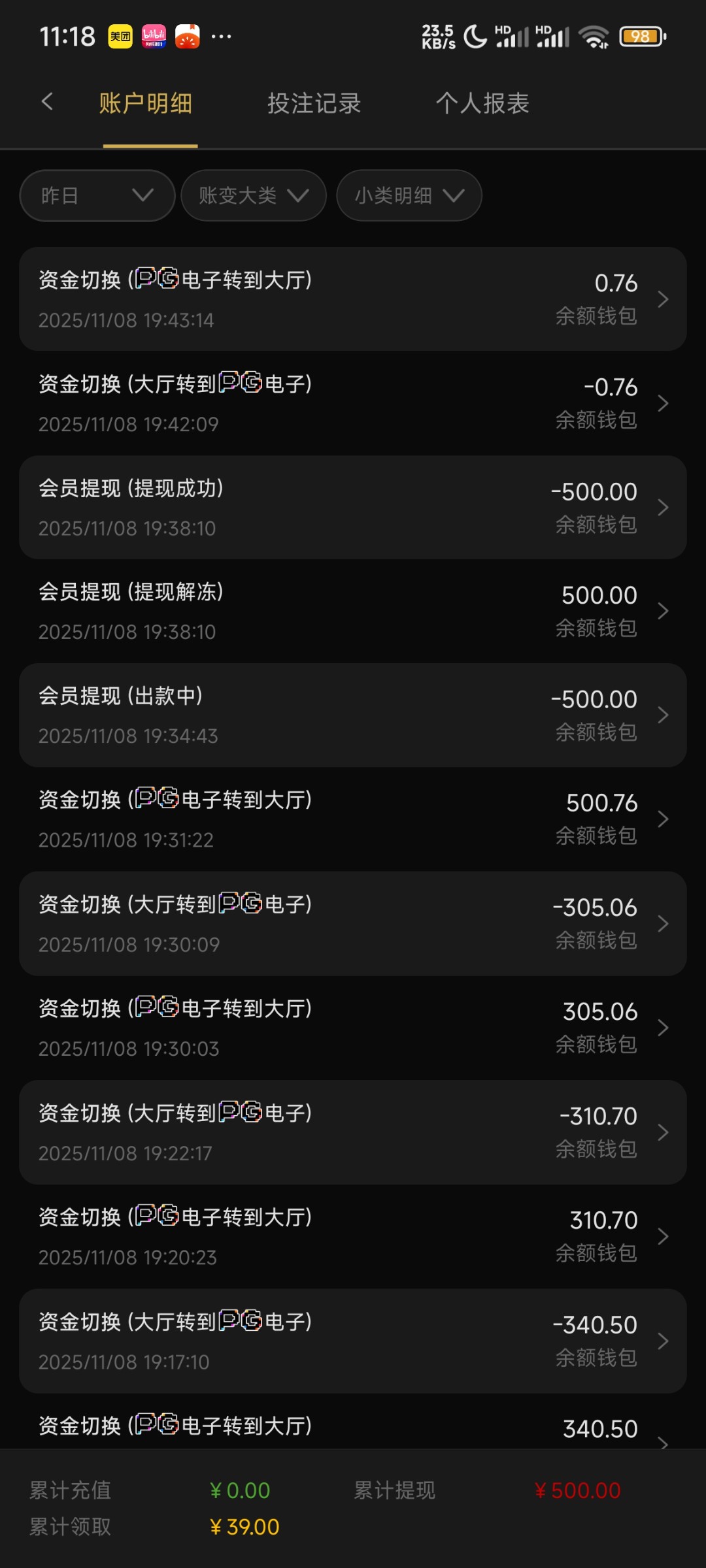
Task: Expand the 小类明细 filter dropdown
Action: [x=409, y=195]
